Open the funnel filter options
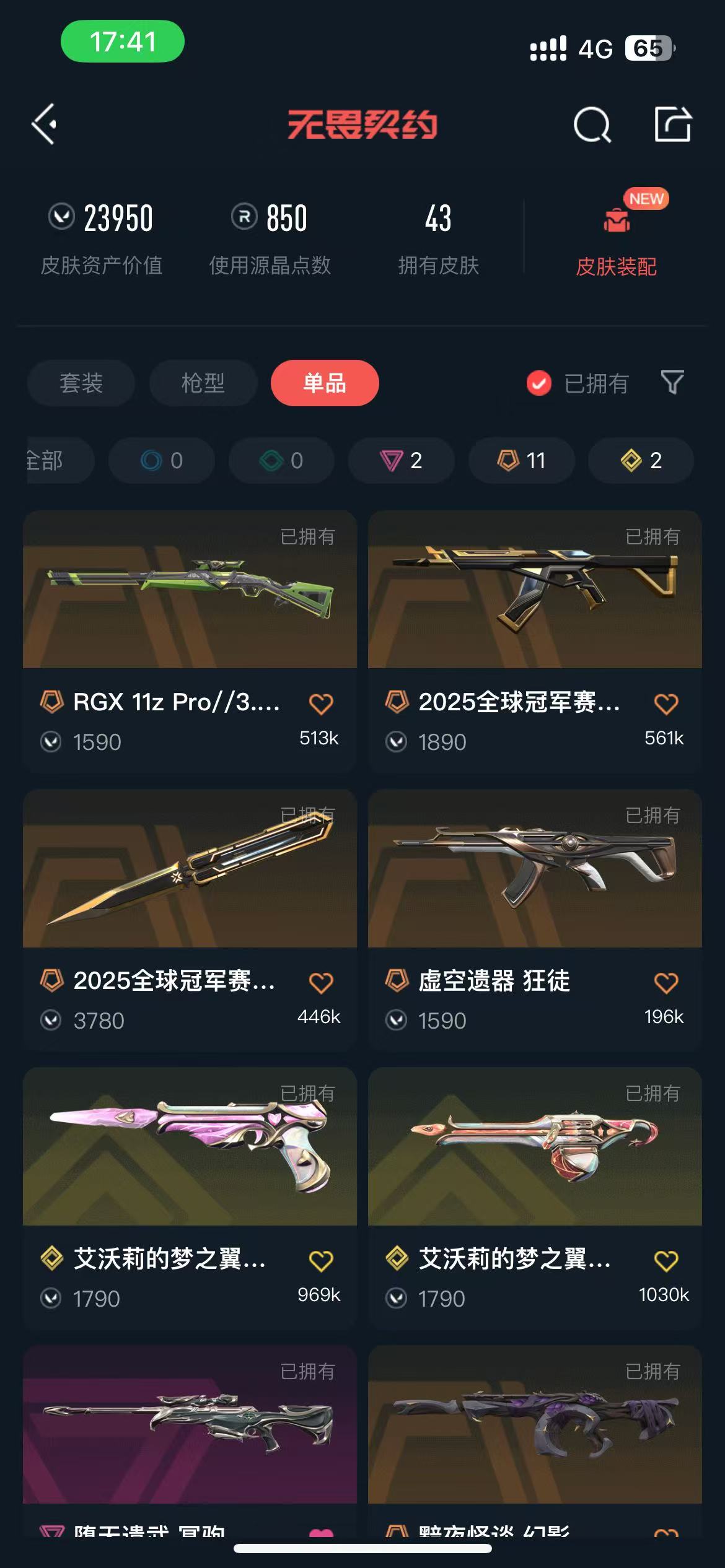 coord(672,383)
